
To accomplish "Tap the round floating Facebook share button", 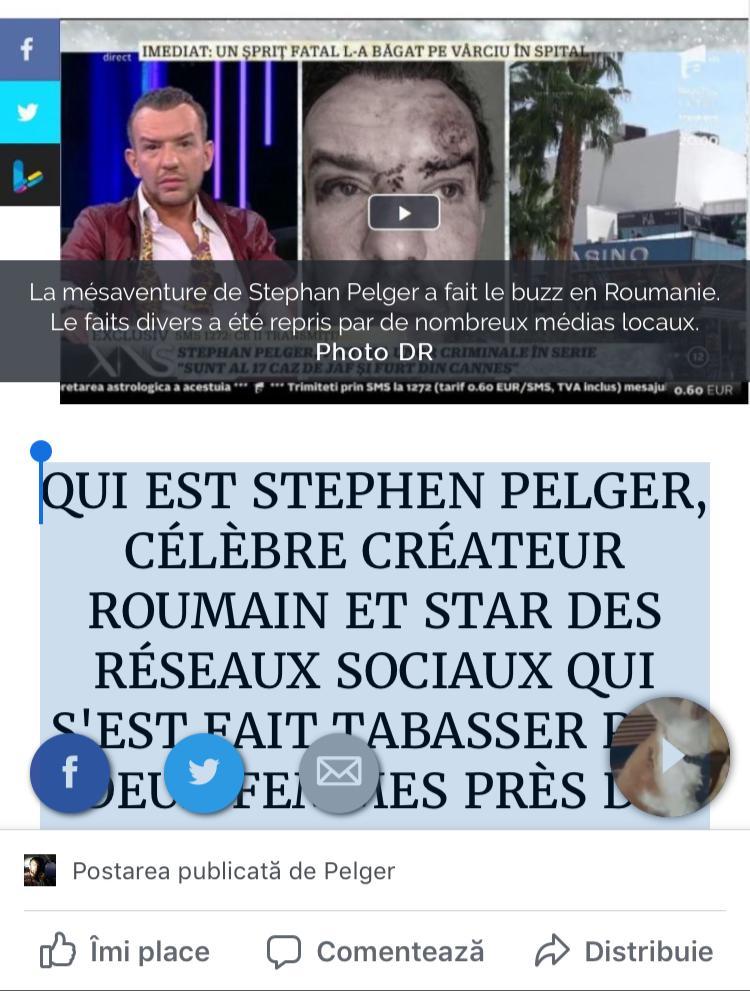I will [x=70, y=772].
